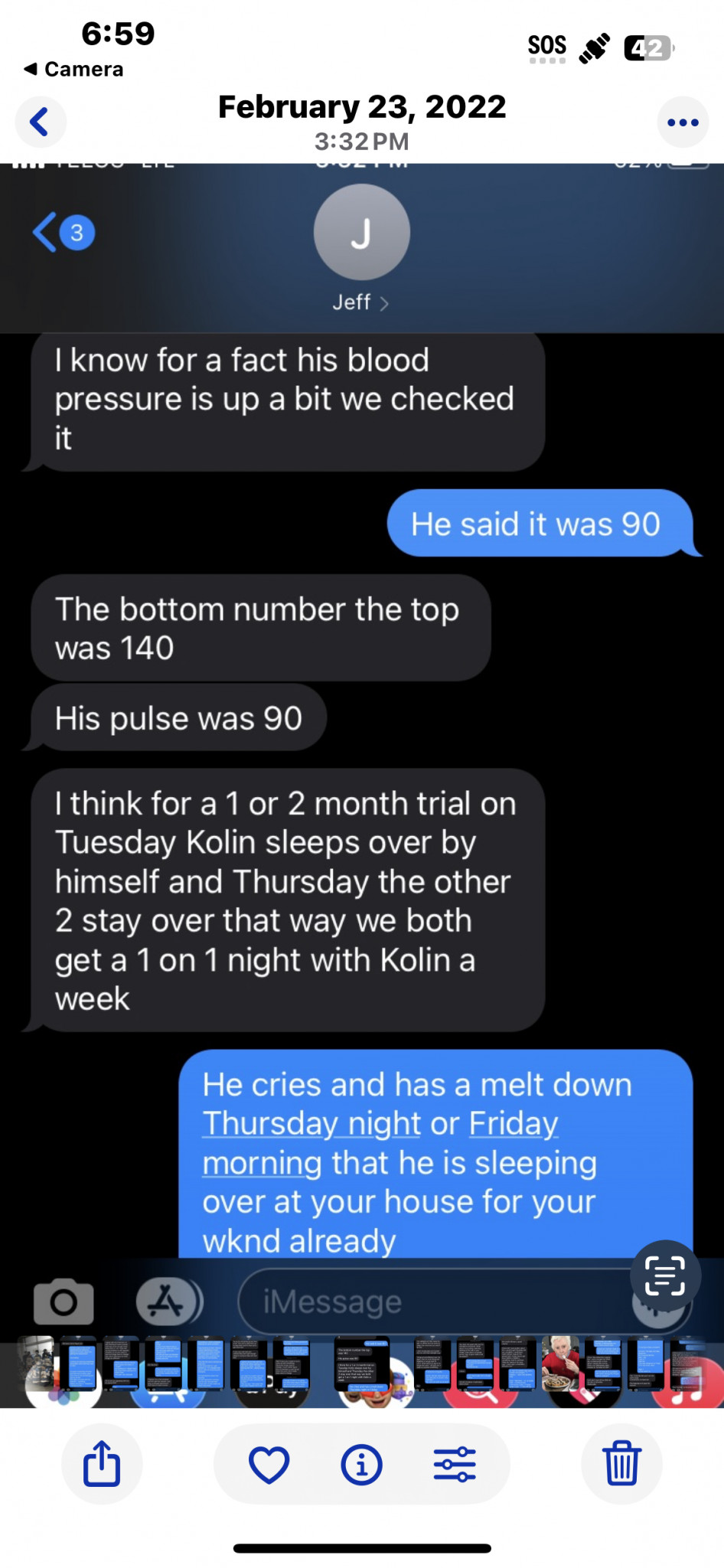
Task: Show photo info details
Action: (x=361, y=1464)
